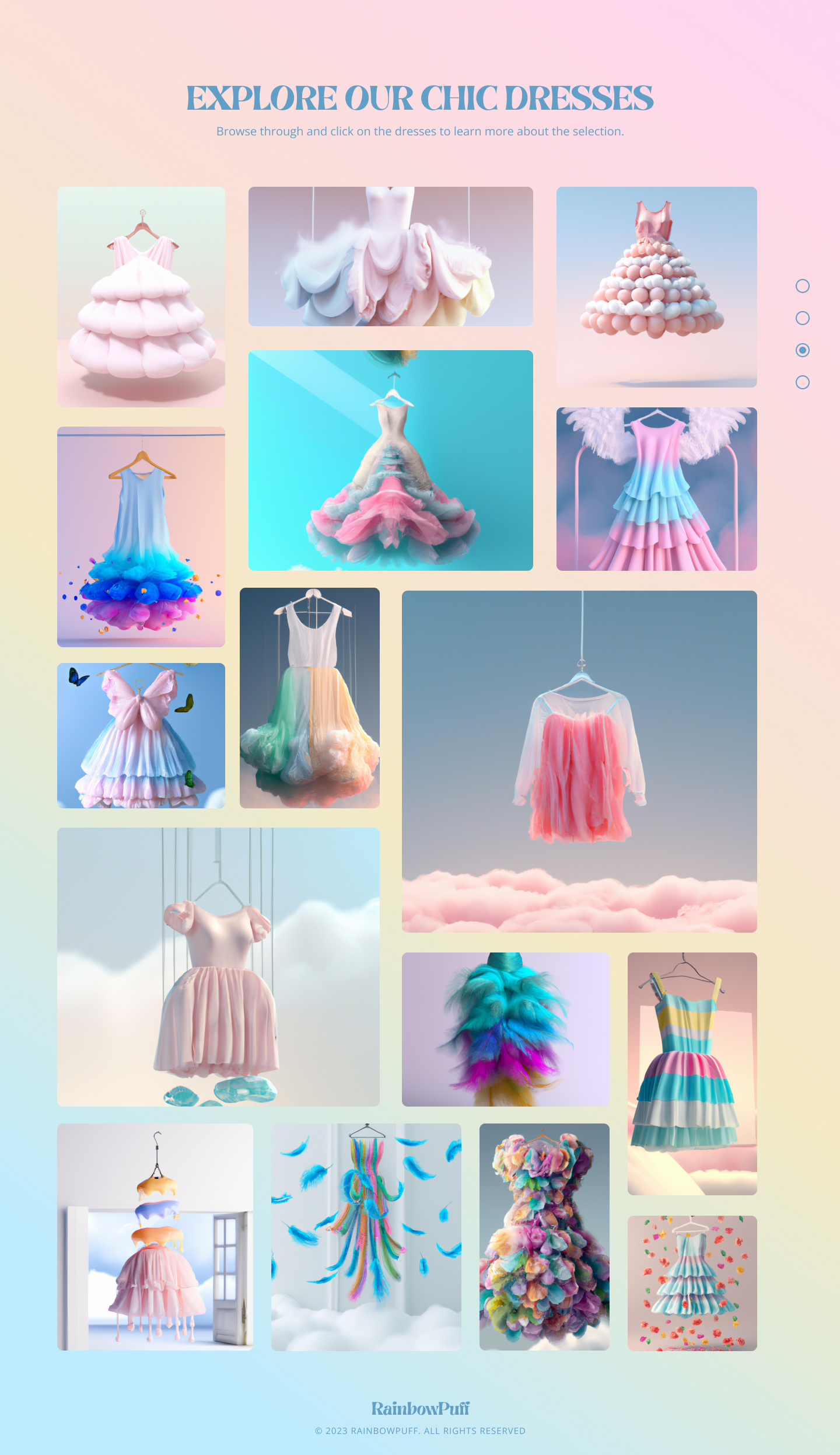Open the multicolor flower petal dress
840x1455 pixels.
click(x=544, y=1237)
